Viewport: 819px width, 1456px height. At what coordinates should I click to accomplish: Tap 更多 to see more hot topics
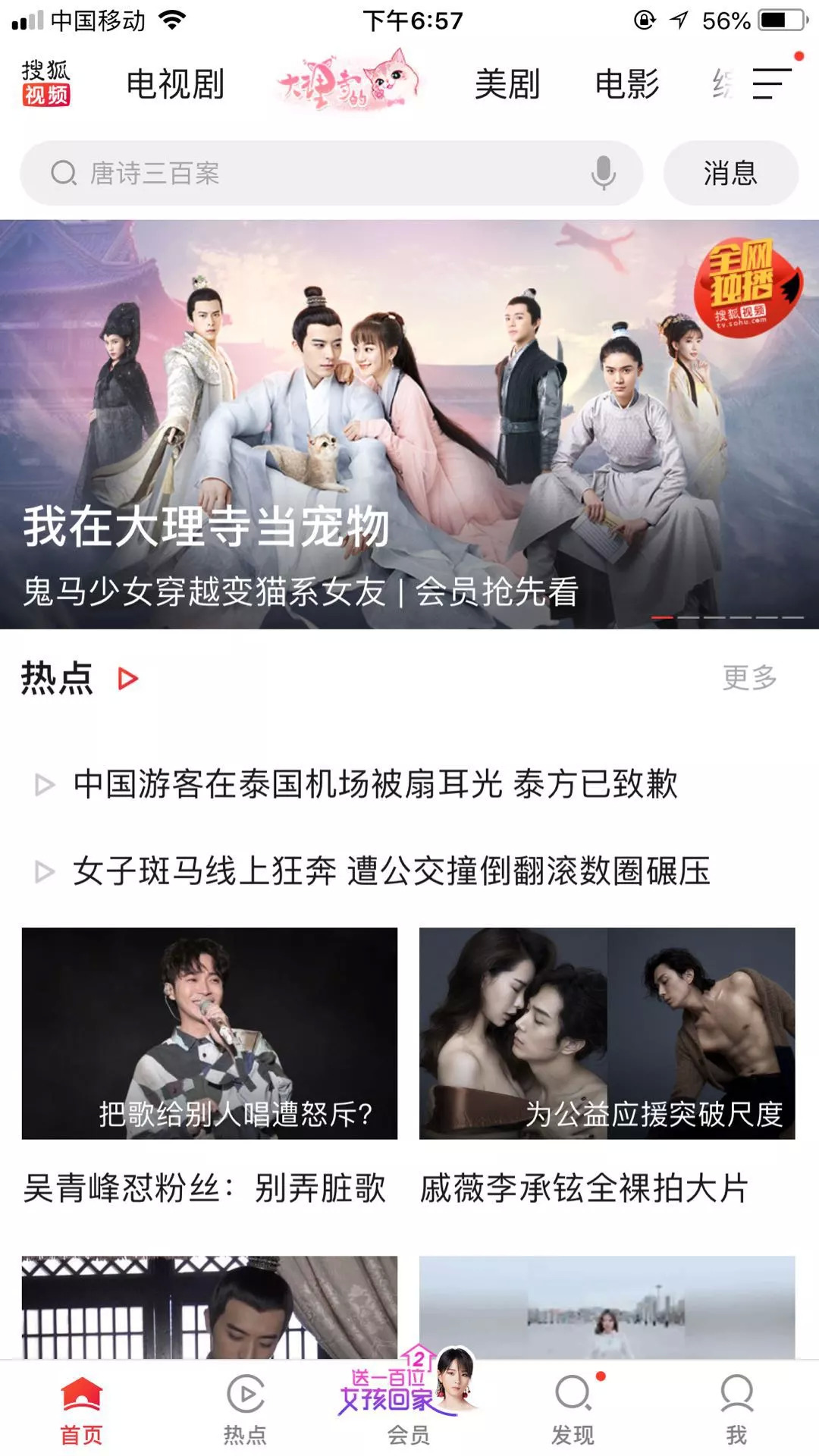point(749,677)
